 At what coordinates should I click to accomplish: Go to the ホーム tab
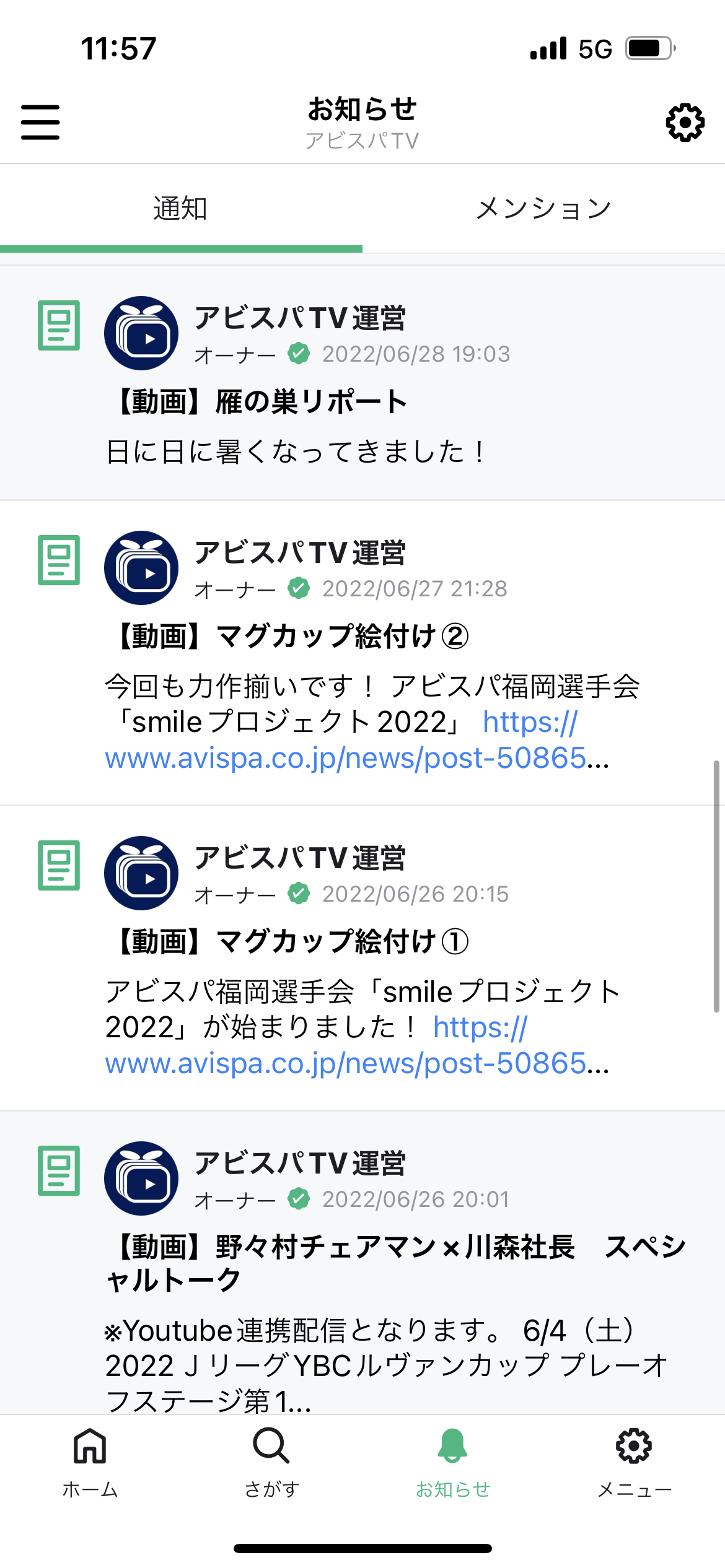(x=90, y=1461)
